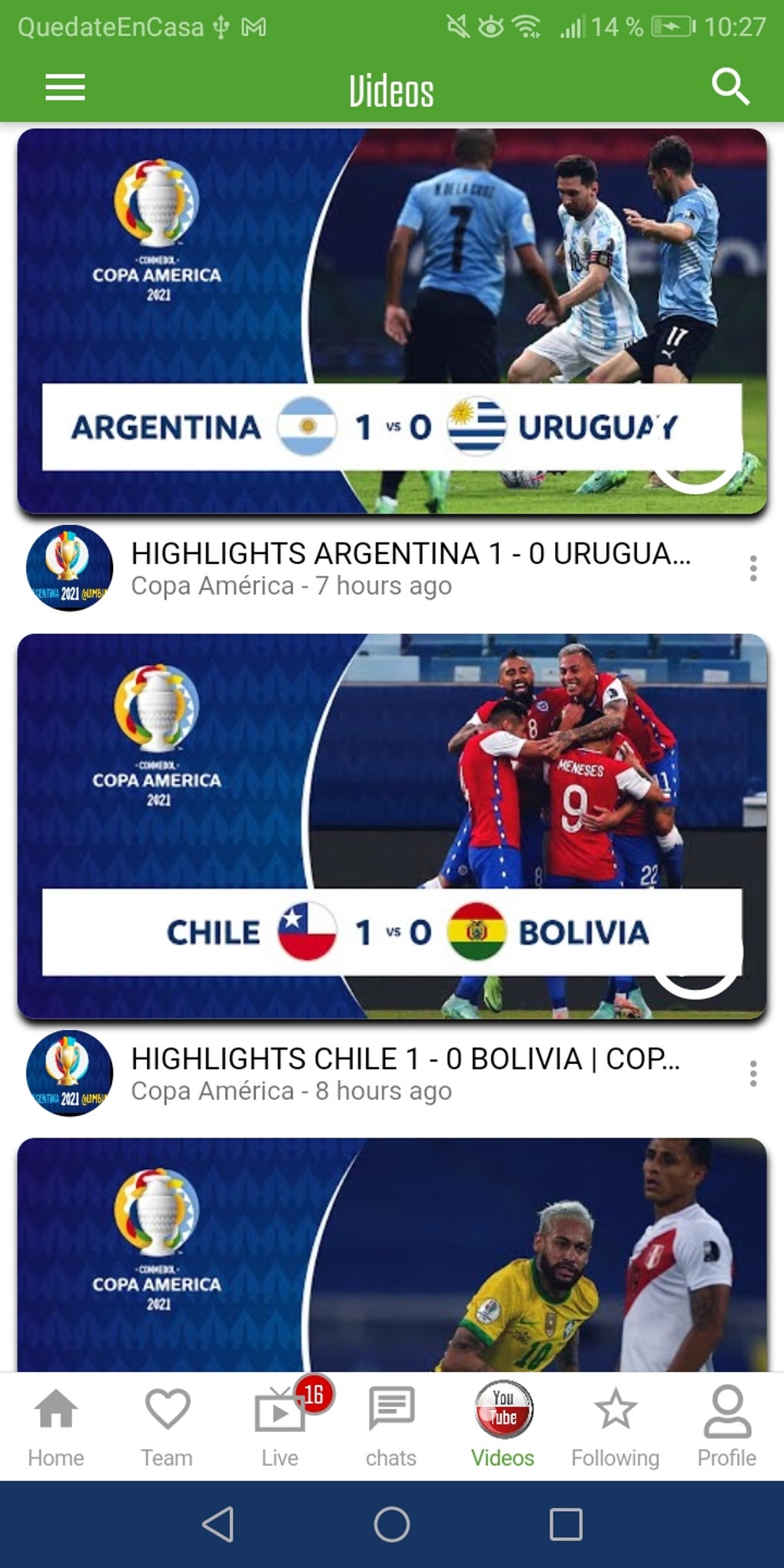Open the Brazil vs Peru video thumbnail
784x1568 pixels.
coord(392,1254)
